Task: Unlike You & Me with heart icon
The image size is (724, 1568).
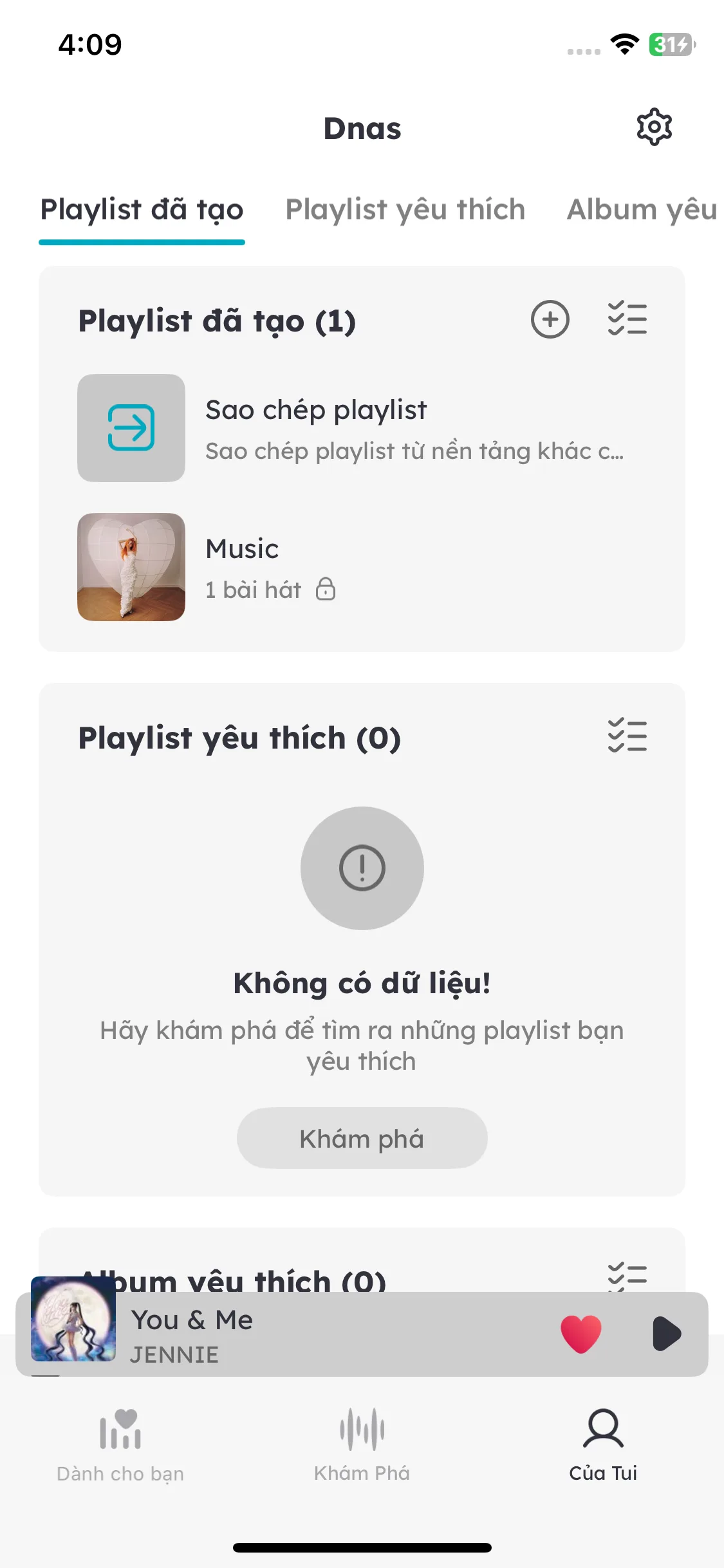Action: (x=580, y=1334)
